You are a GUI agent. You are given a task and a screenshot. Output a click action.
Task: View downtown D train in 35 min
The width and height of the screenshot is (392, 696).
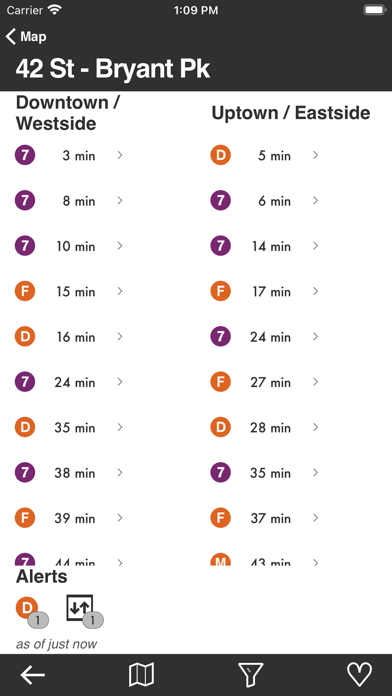69,427
